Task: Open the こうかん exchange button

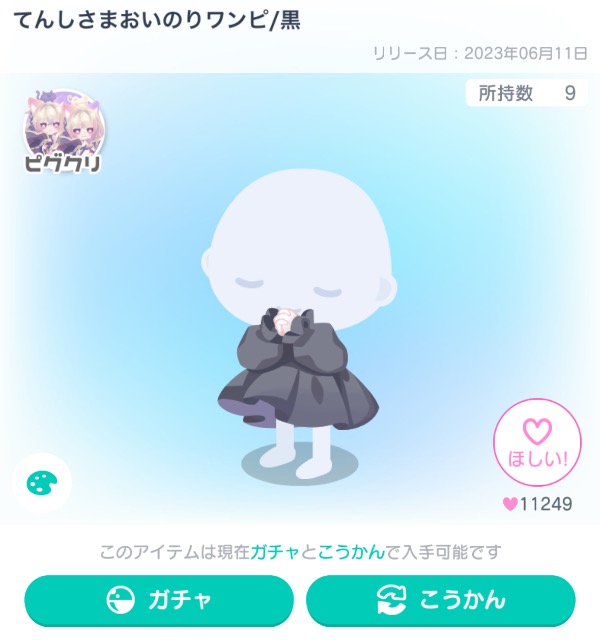Action: (x=441, y=600)
